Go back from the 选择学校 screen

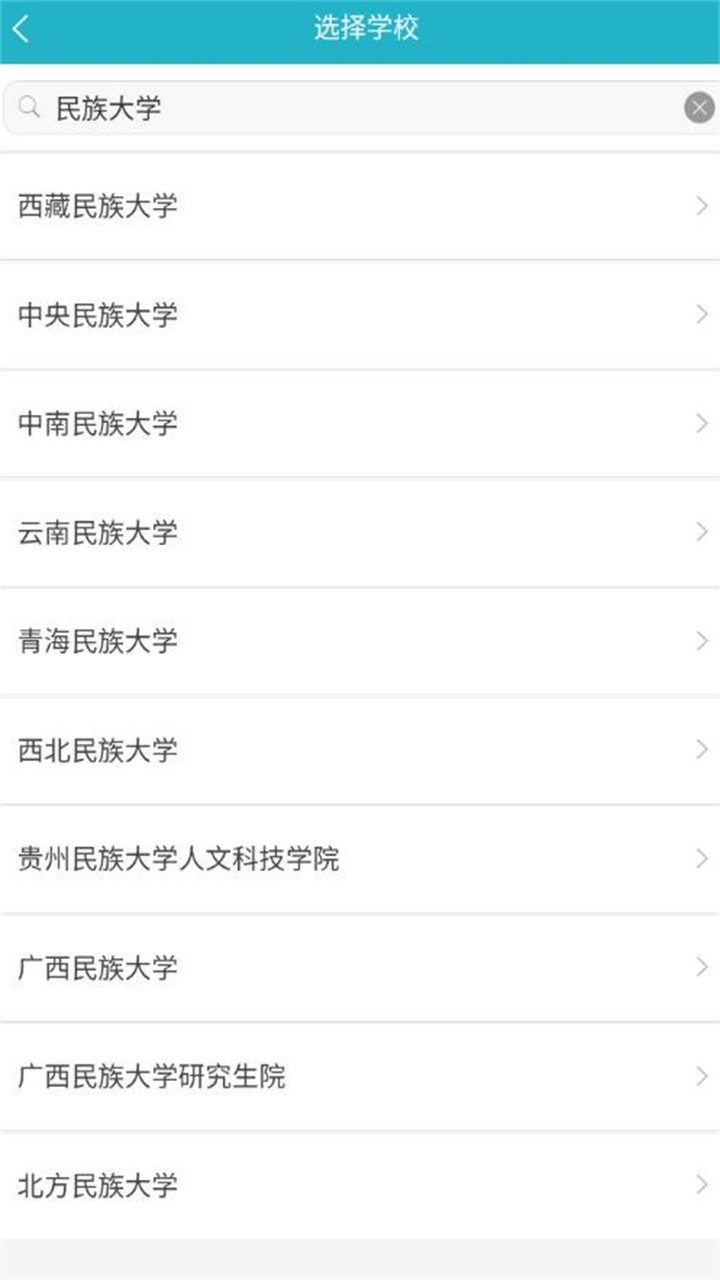tap(22, 29)
